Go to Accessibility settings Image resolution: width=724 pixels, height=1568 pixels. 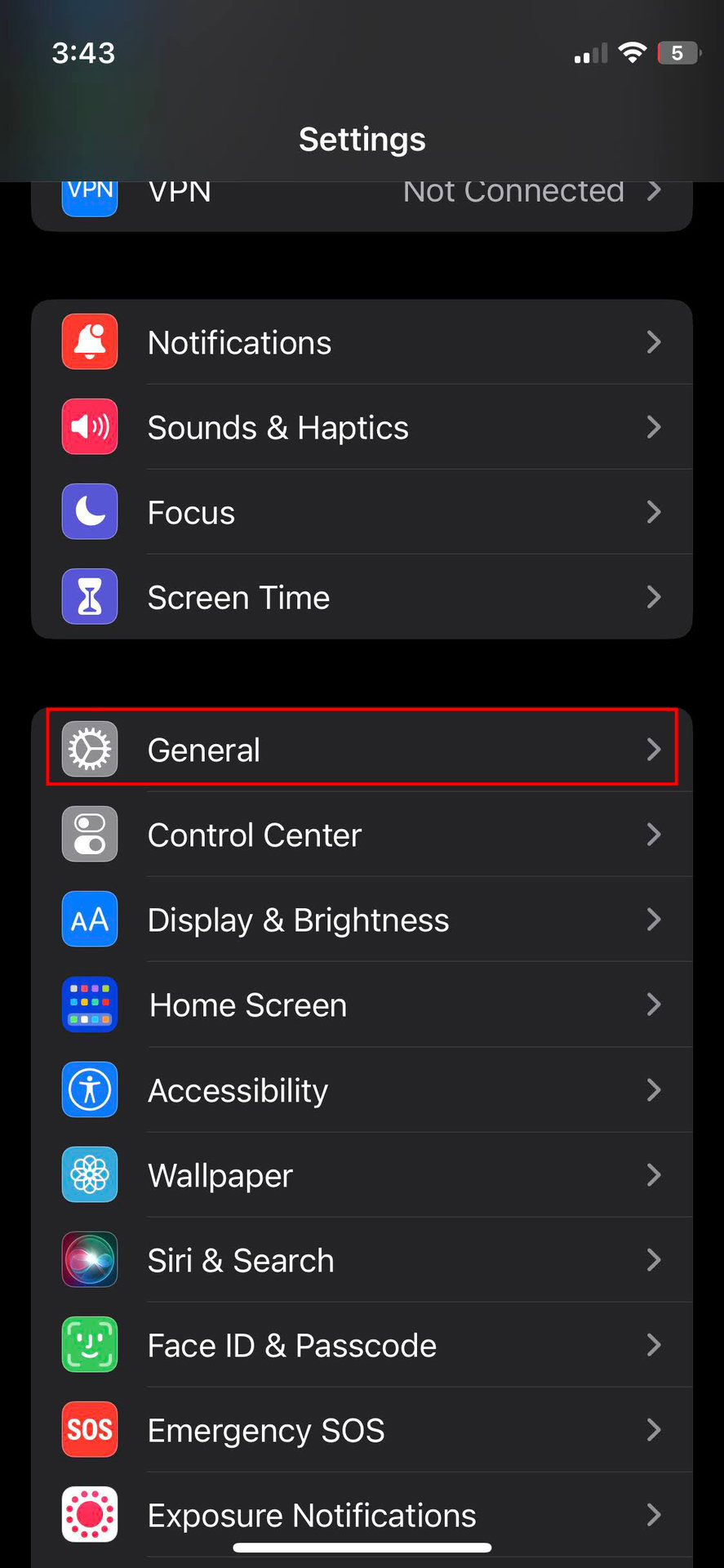pos(362,1089)
